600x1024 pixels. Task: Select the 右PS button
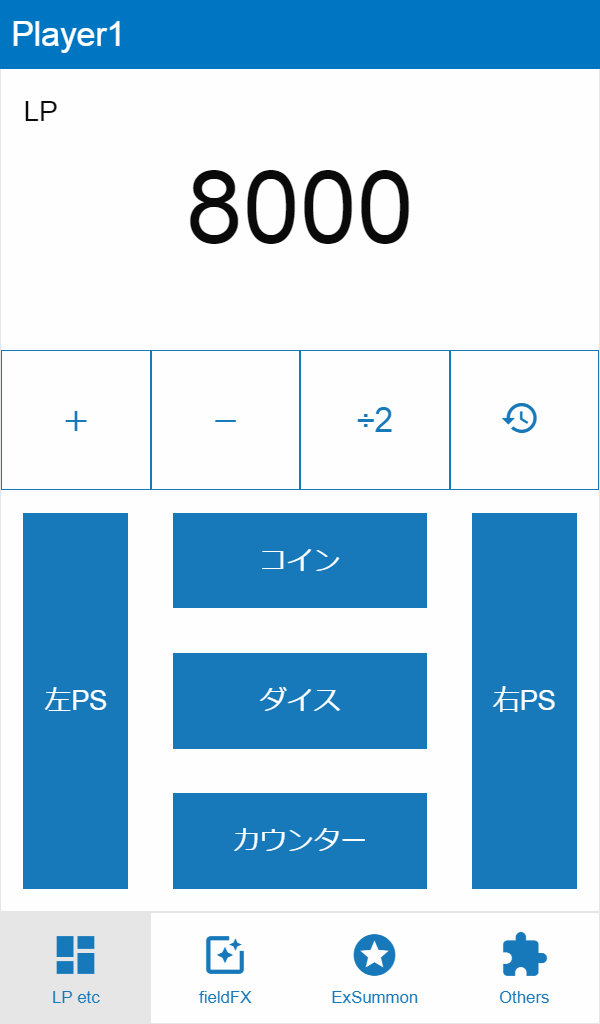524,700
